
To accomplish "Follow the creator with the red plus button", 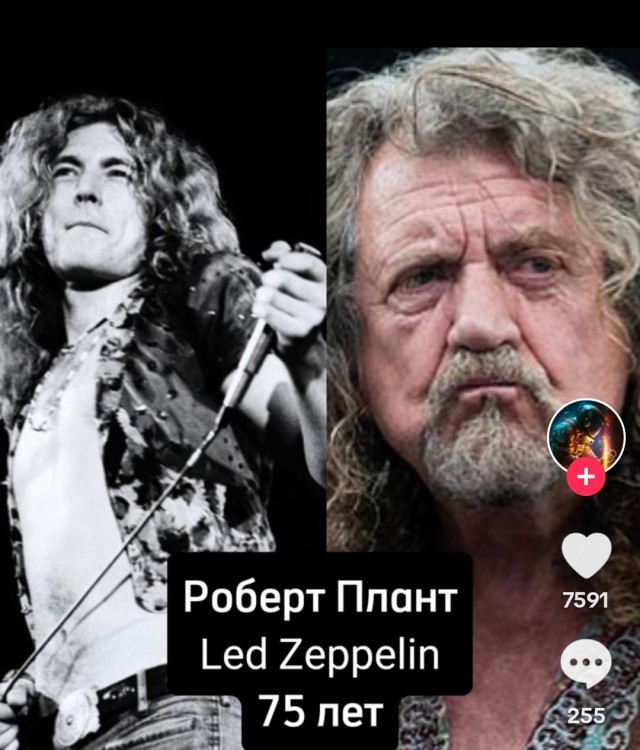I will coord(586,477).
